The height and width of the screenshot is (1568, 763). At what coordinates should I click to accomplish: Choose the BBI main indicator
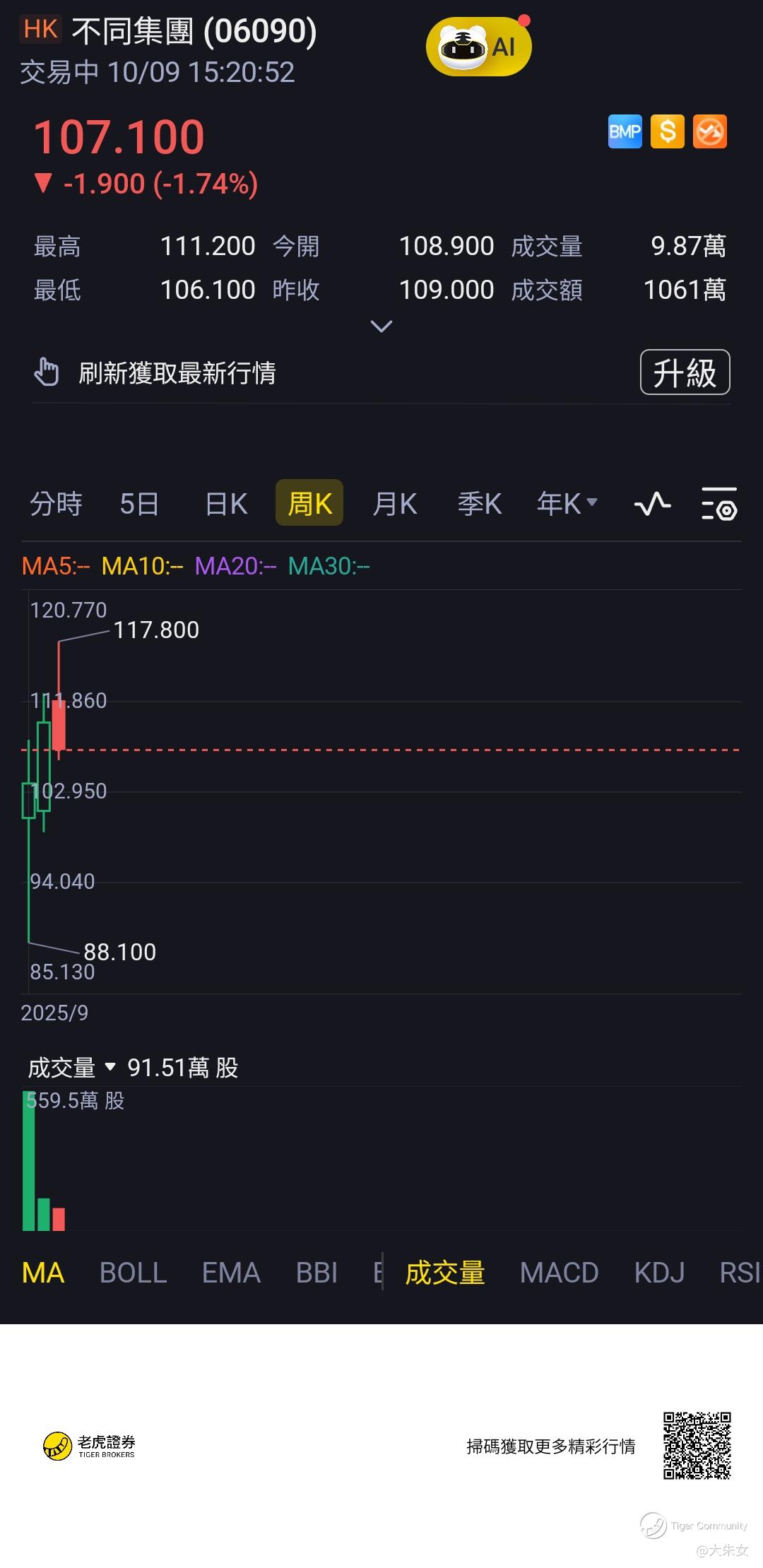point(317,1273)
